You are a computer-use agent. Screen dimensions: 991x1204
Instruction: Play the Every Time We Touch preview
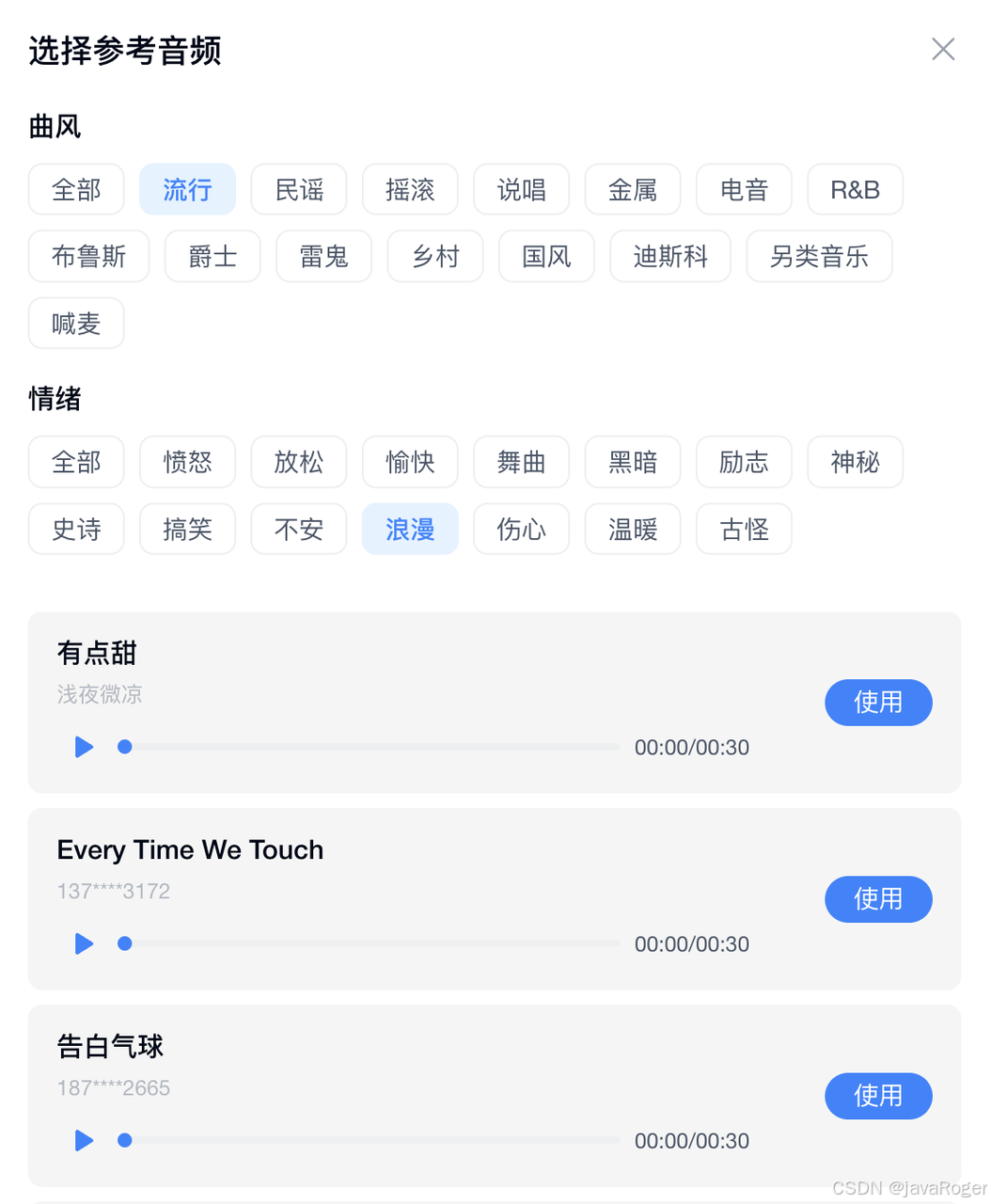click(84, 943)
